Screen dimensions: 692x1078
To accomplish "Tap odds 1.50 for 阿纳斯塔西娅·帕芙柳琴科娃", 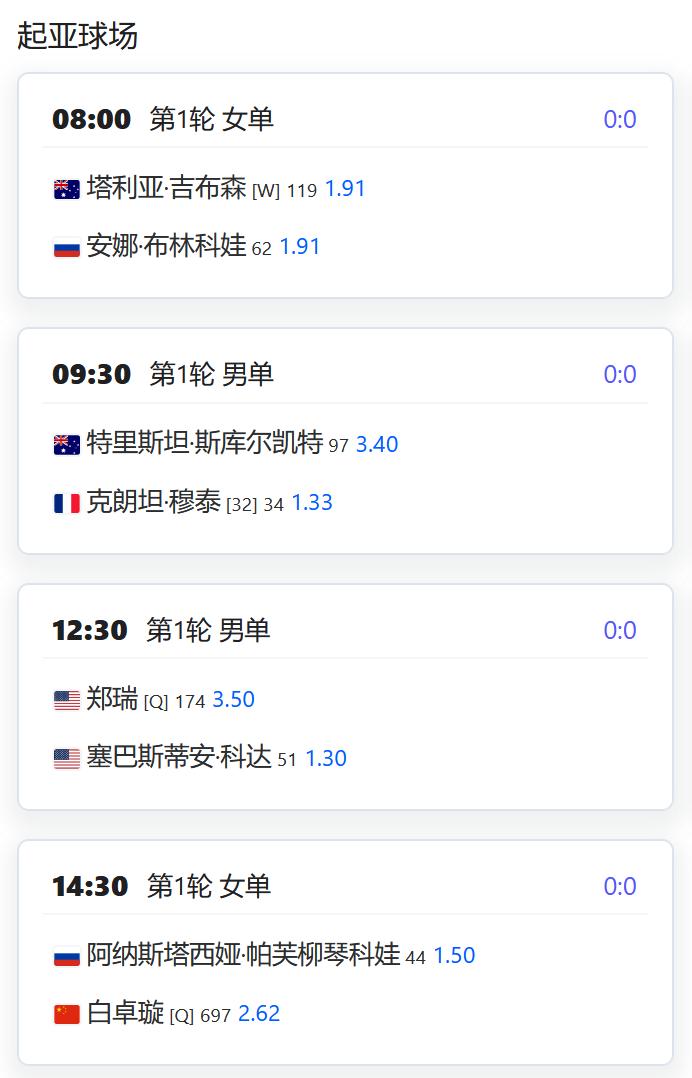I will 454,956.
